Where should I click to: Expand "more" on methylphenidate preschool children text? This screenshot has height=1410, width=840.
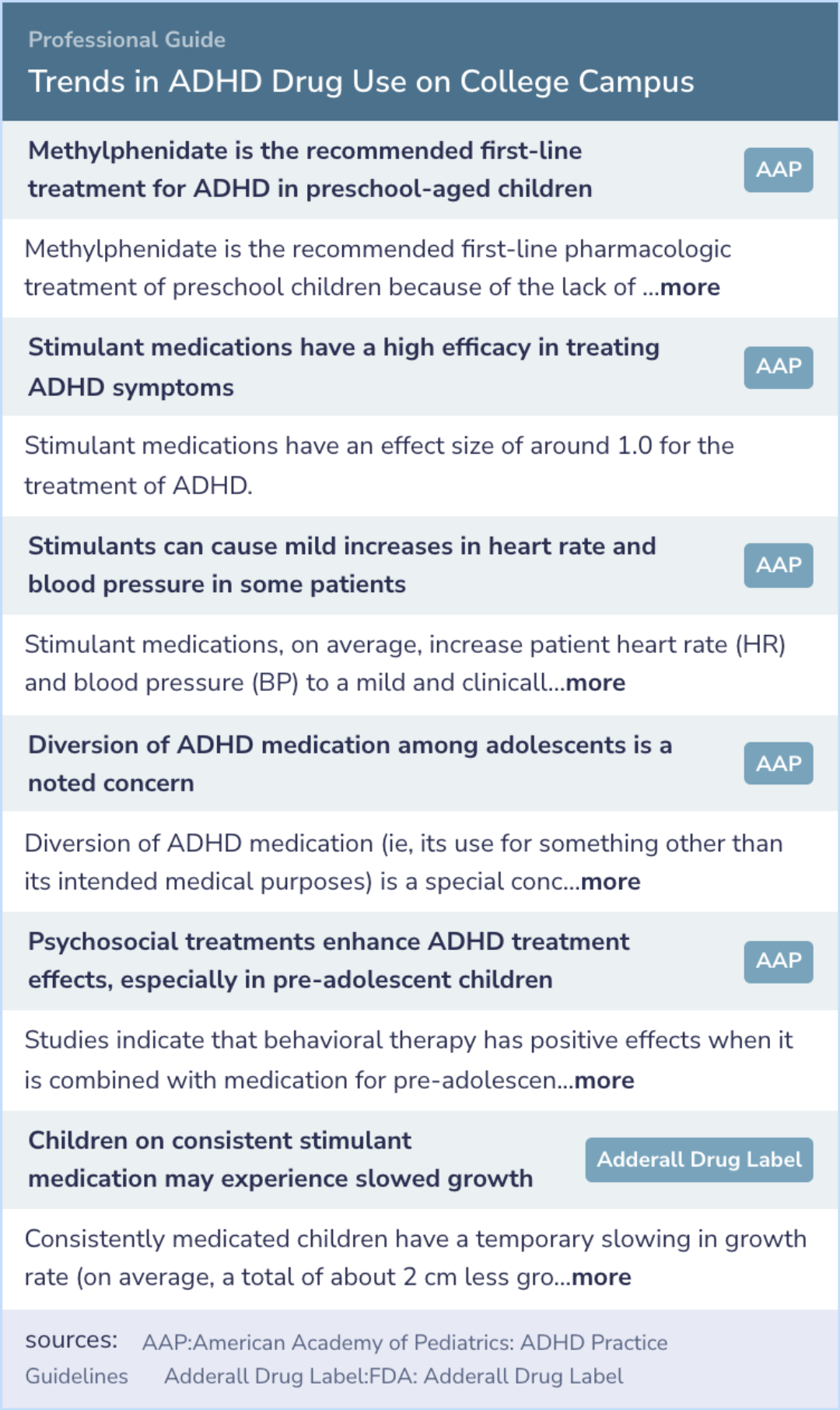tap(689, 287)
